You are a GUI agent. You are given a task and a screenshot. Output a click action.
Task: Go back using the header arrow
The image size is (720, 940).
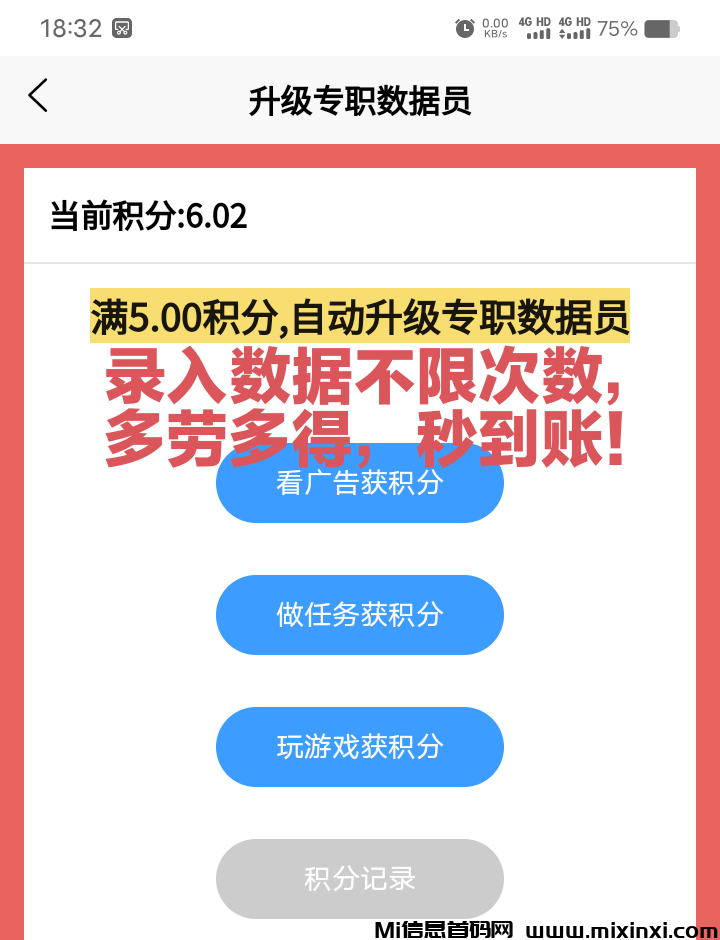click(x=38, y=97)
